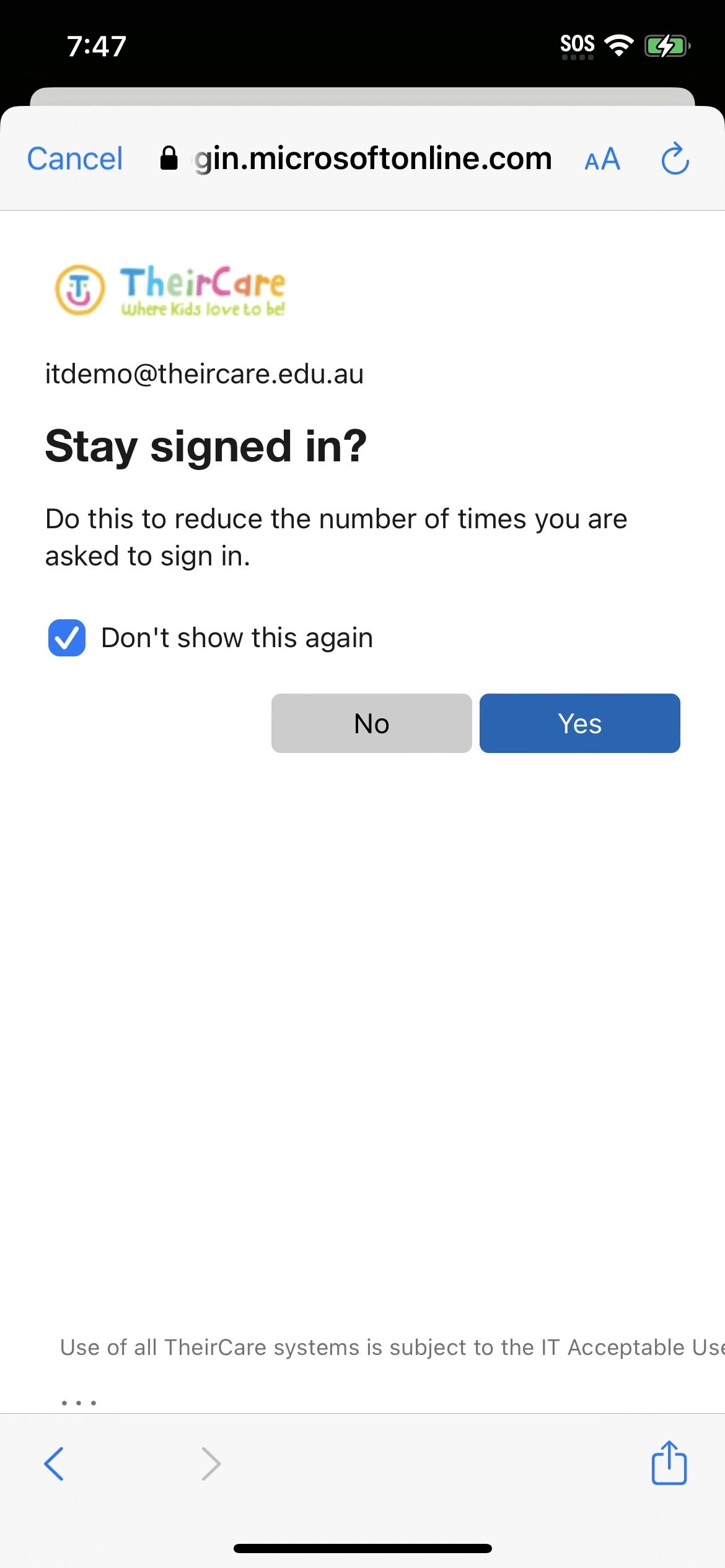Screen dimensions: 725x1568
Task: Go back to the previous page
Action: click(x=54, y=1464)
